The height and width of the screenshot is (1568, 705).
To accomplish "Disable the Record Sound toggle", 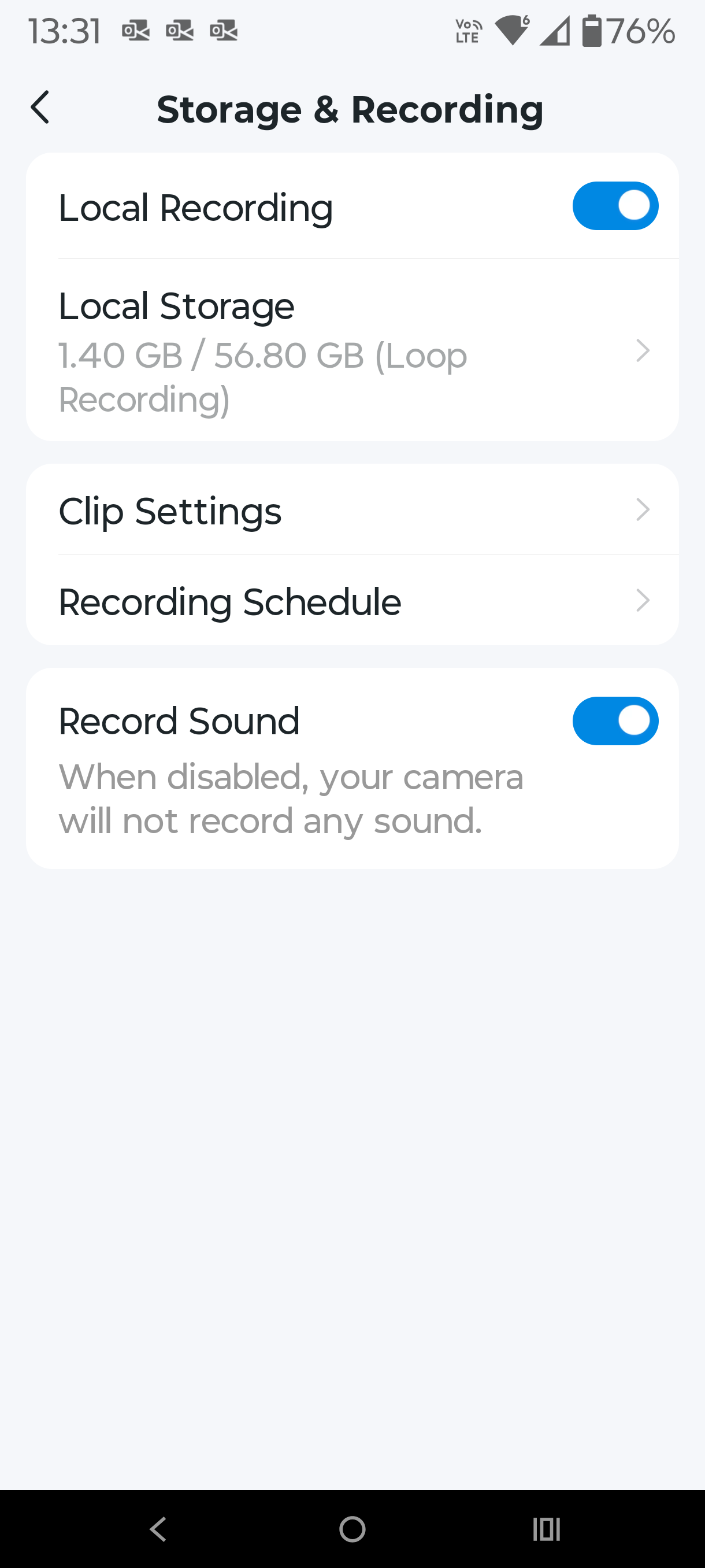I will click(614, 721).
